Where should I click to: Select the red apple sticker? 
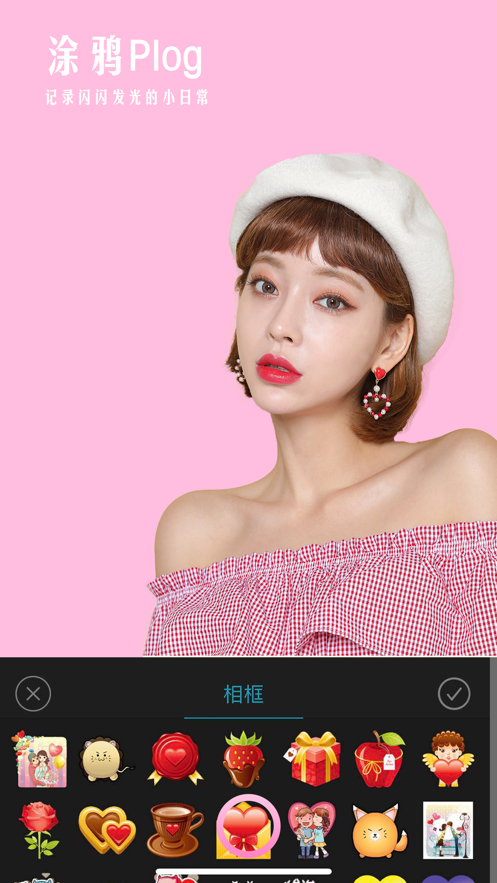(380, 758)
